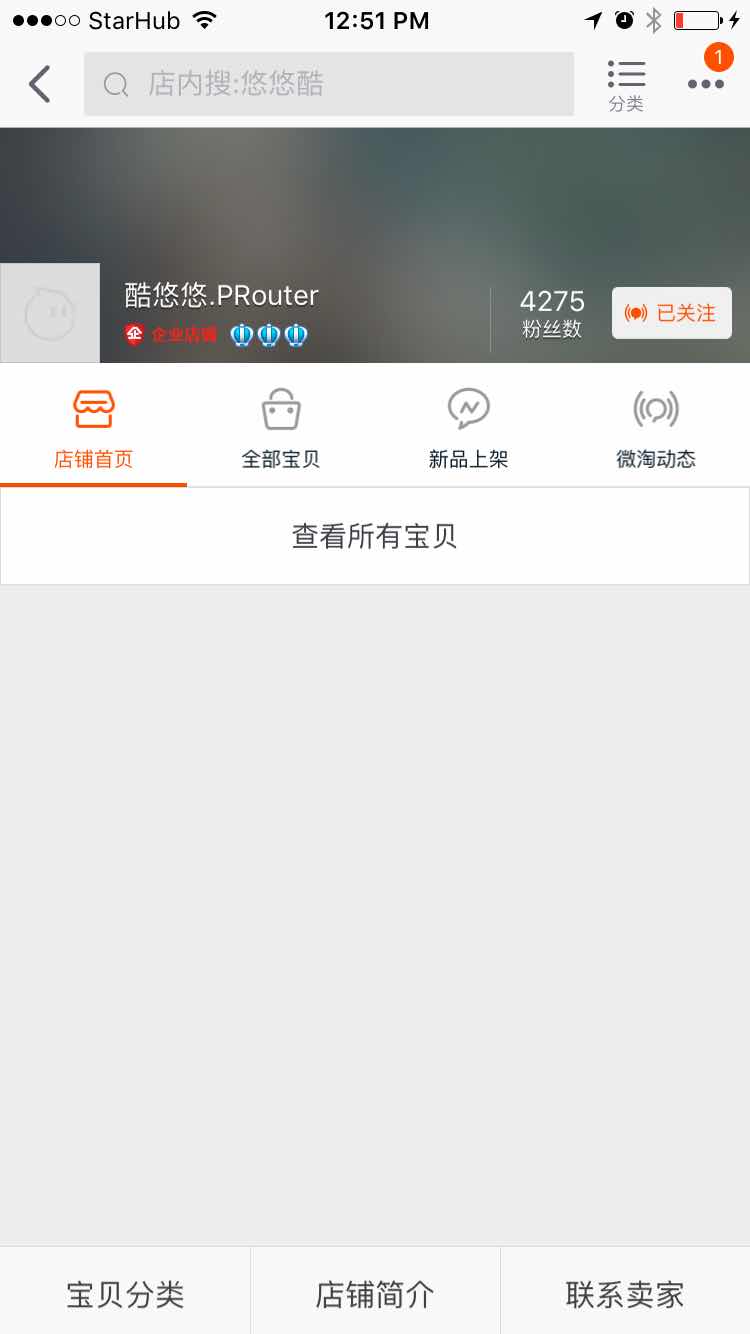The width and height of the screenshot is (750, 1334).
Task: Open the three-dot more menu
Action: click(x=706, y=84)
